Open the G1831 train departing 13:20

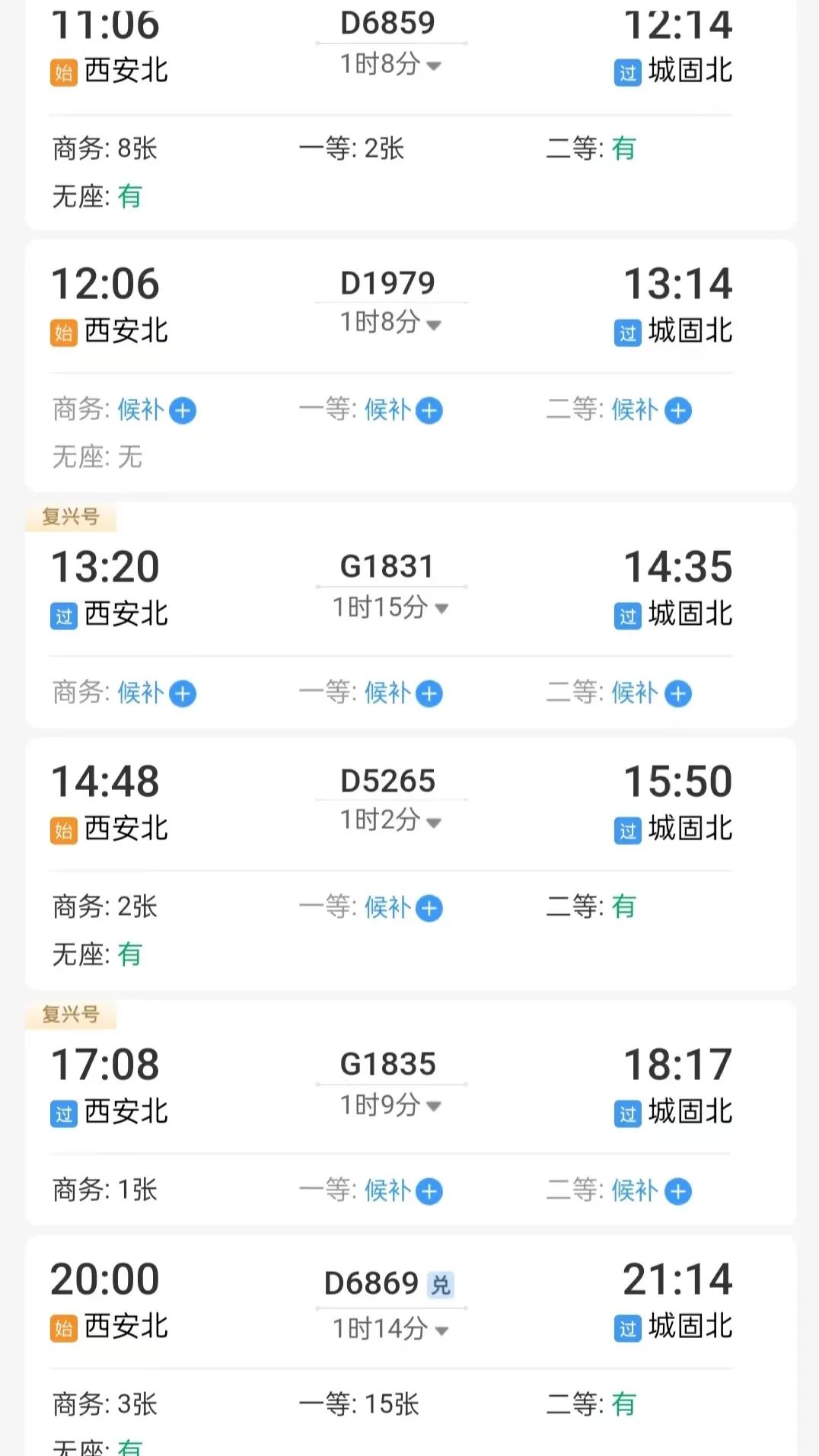point(387,566)
